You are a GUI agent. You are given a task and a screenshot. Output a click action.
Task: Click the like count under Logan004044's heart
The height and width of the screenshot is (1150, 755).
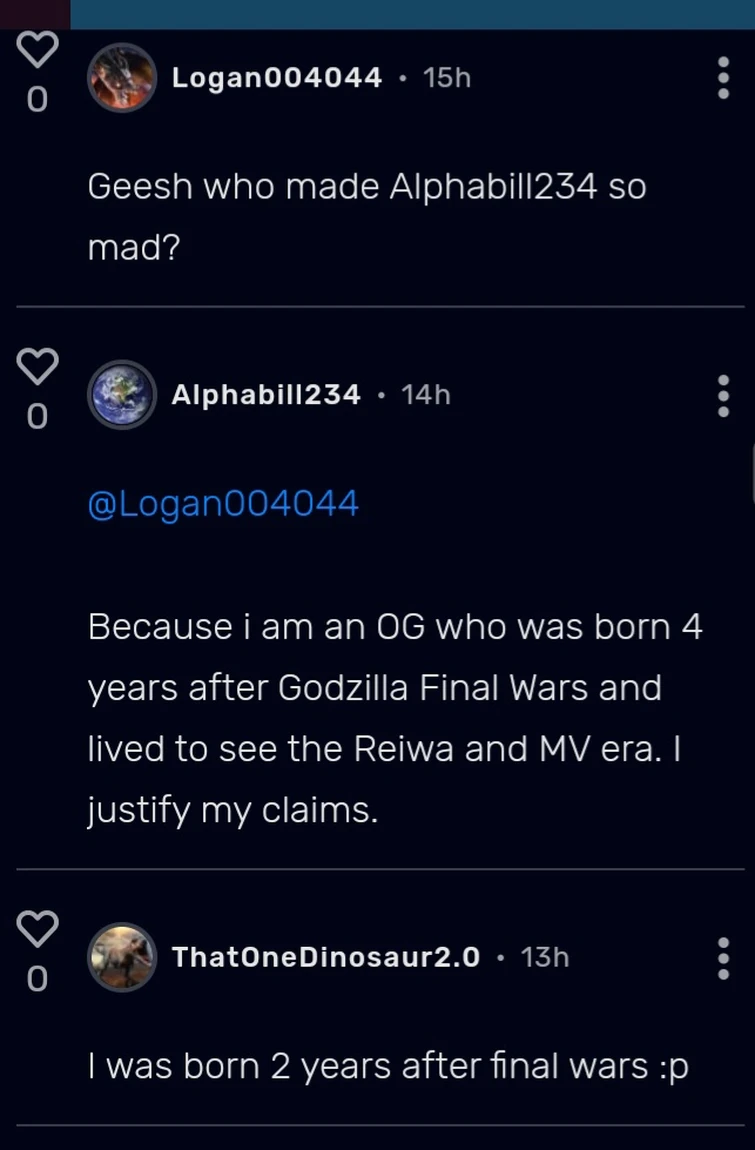point(36,100)
